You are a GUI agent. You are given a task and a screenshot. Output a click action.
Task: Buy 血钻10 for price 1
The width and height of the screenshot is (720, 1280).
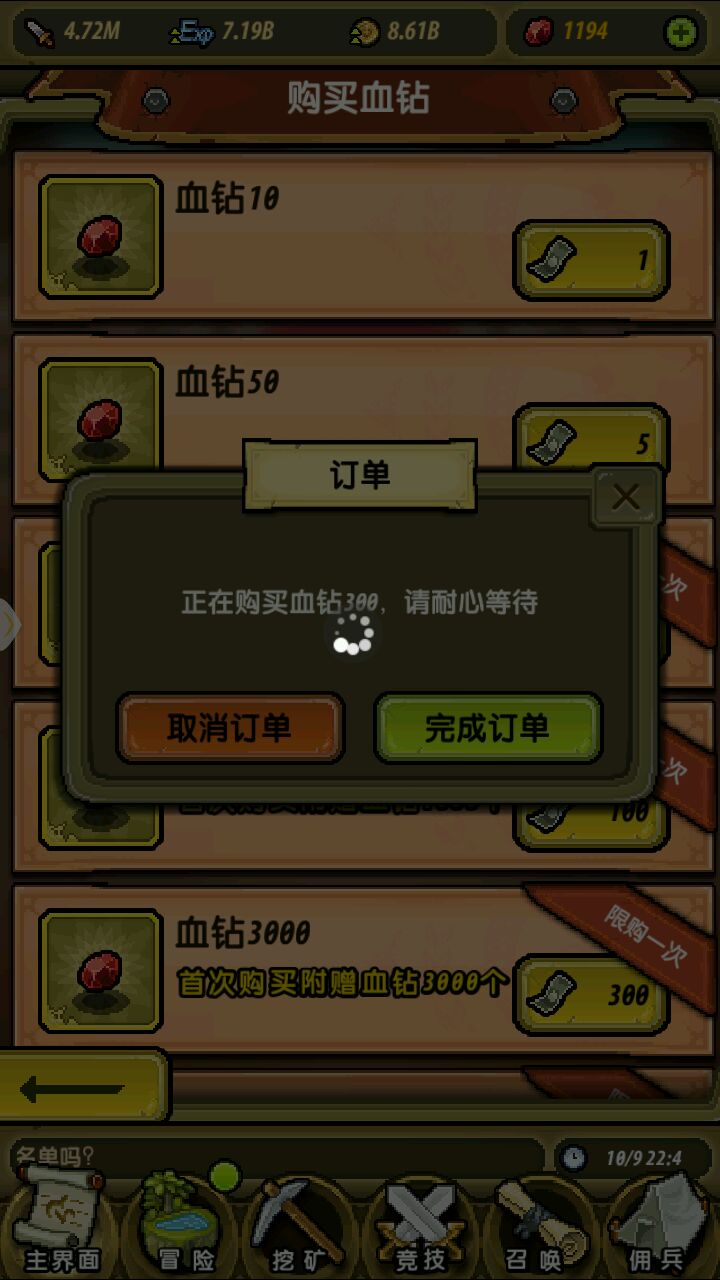click(x=591, y=261)
